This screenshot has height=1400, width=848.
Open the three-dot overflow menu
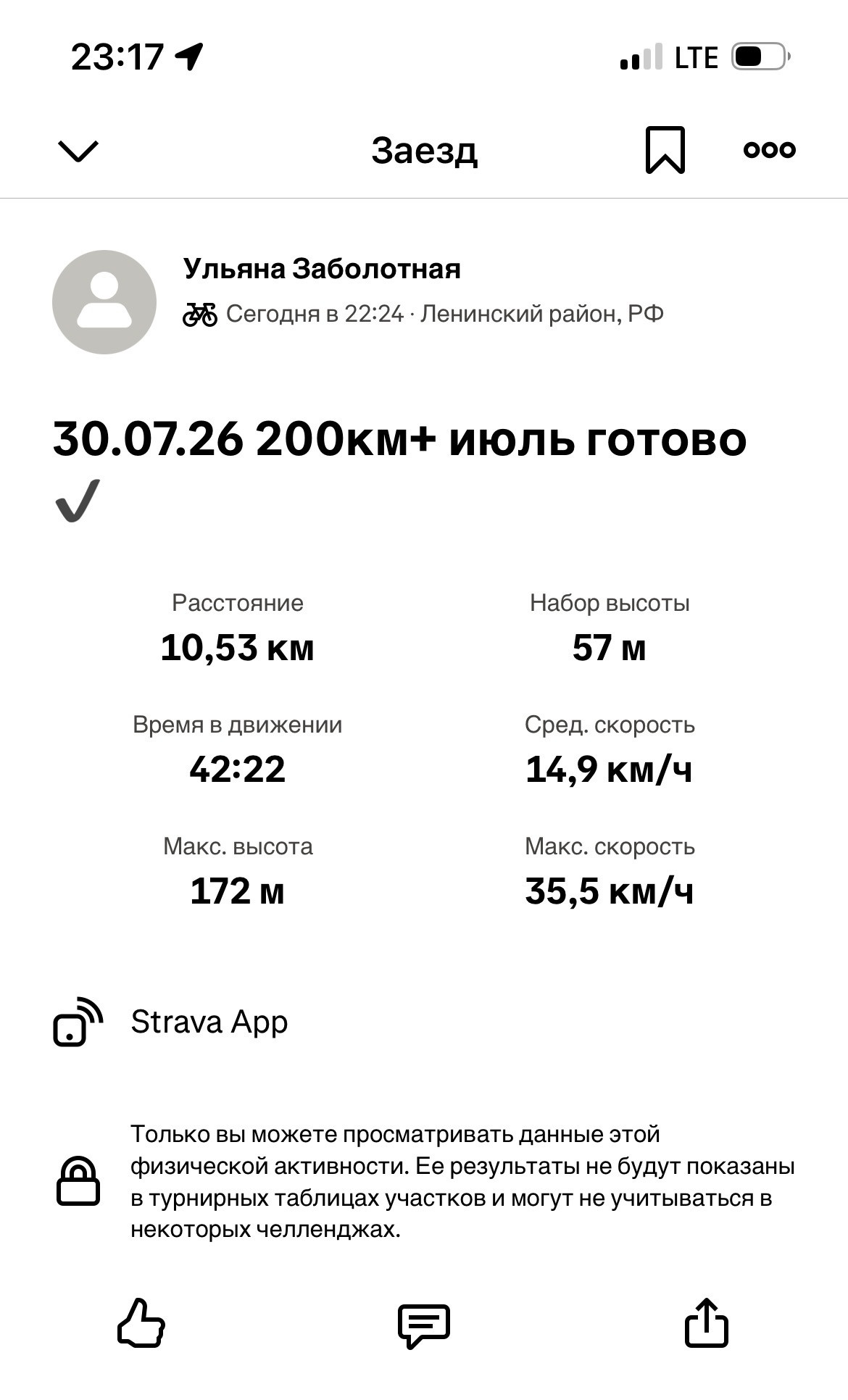(770, 150)
